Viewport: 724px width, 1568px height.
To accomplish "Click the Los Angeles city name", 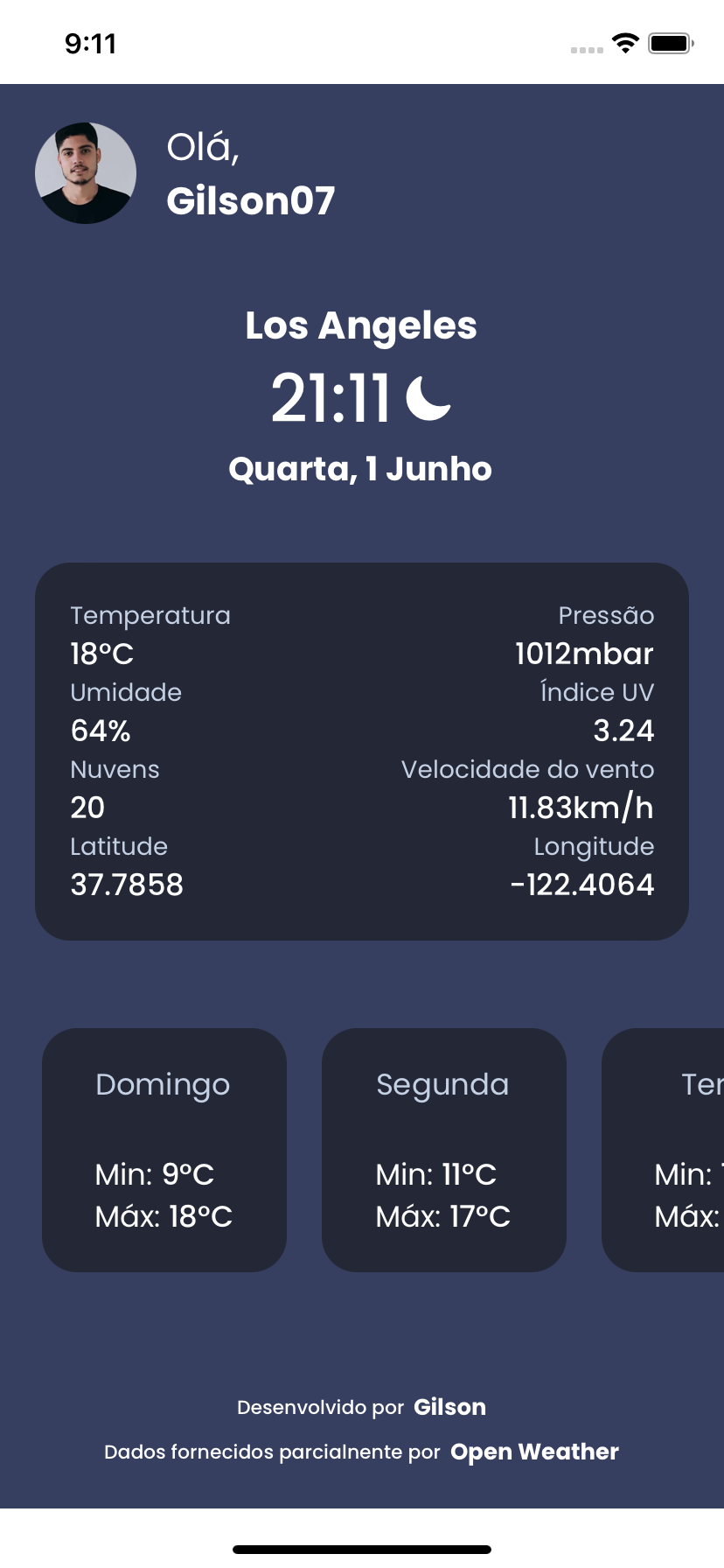I will click(x=361, y=325).
